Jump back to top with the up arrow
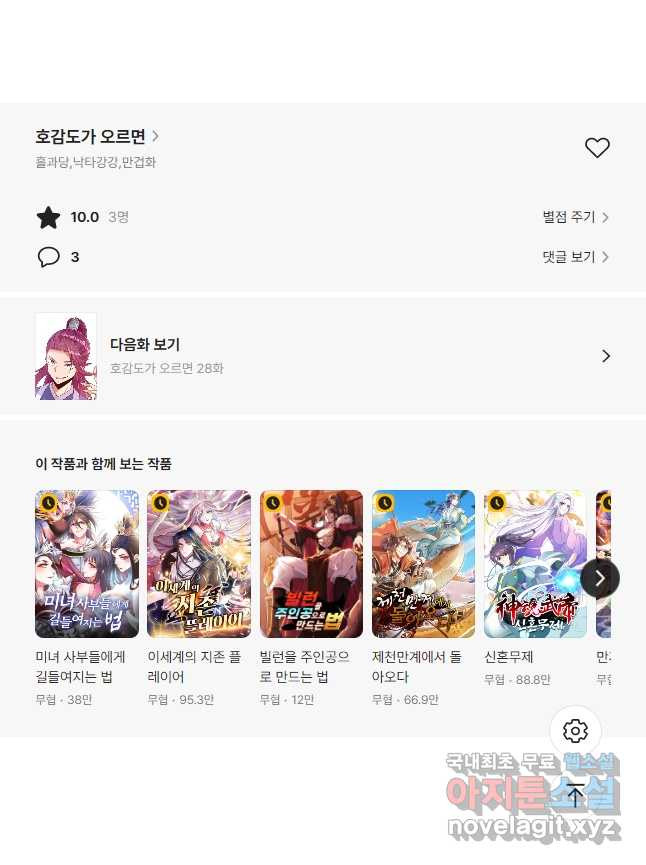The width and height of the screenshot is (646, 865). [575, 795]
